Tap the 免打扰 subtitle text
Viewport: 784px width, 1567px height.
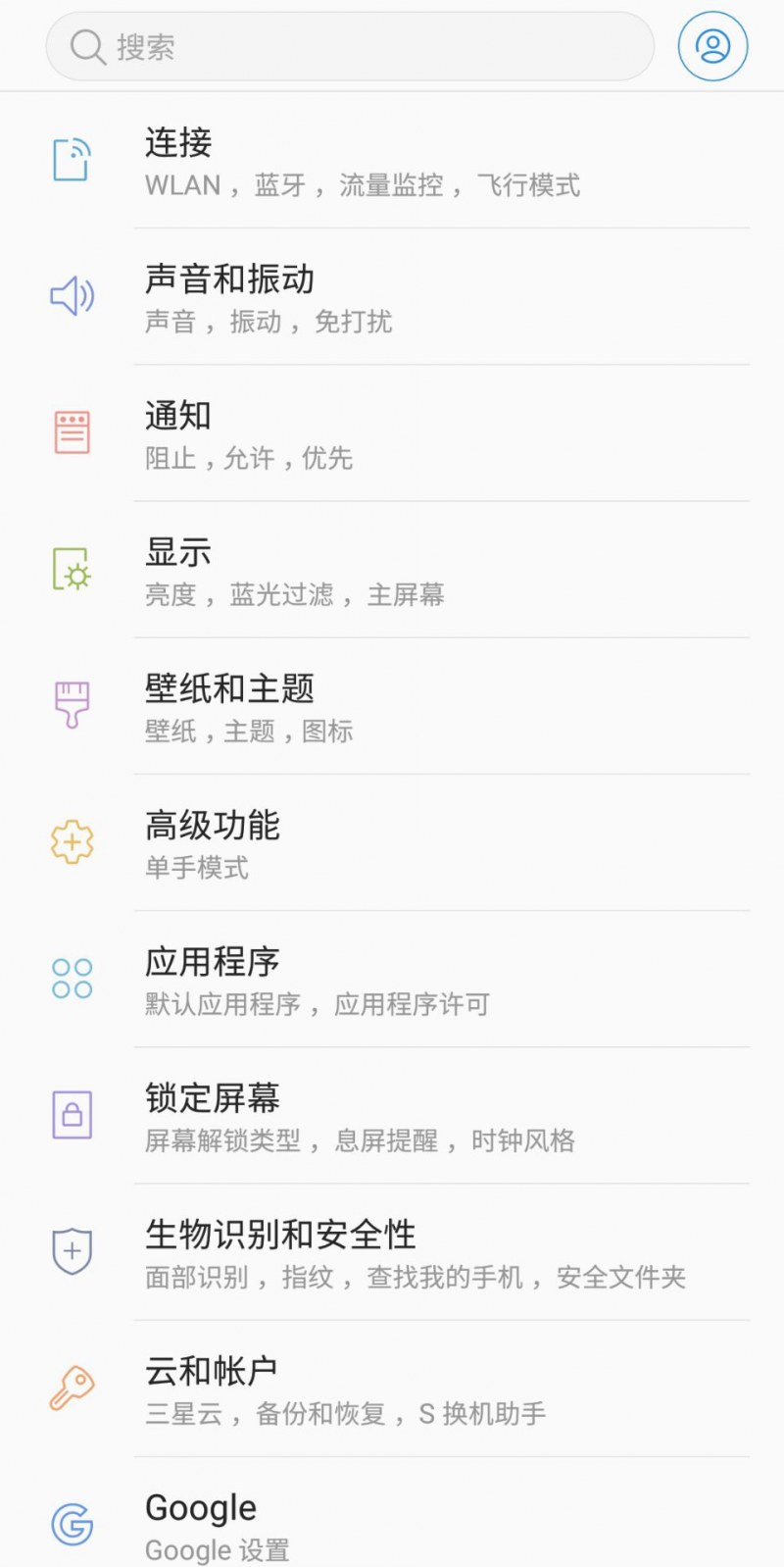pos(354,323)
